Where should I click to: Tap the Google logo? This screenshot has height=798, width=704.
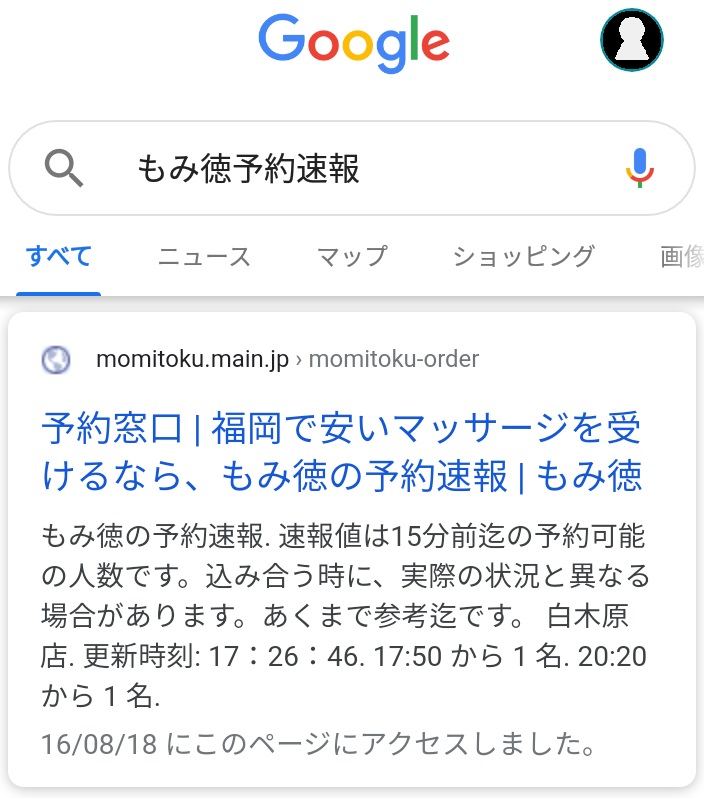[x=353, y=43]
